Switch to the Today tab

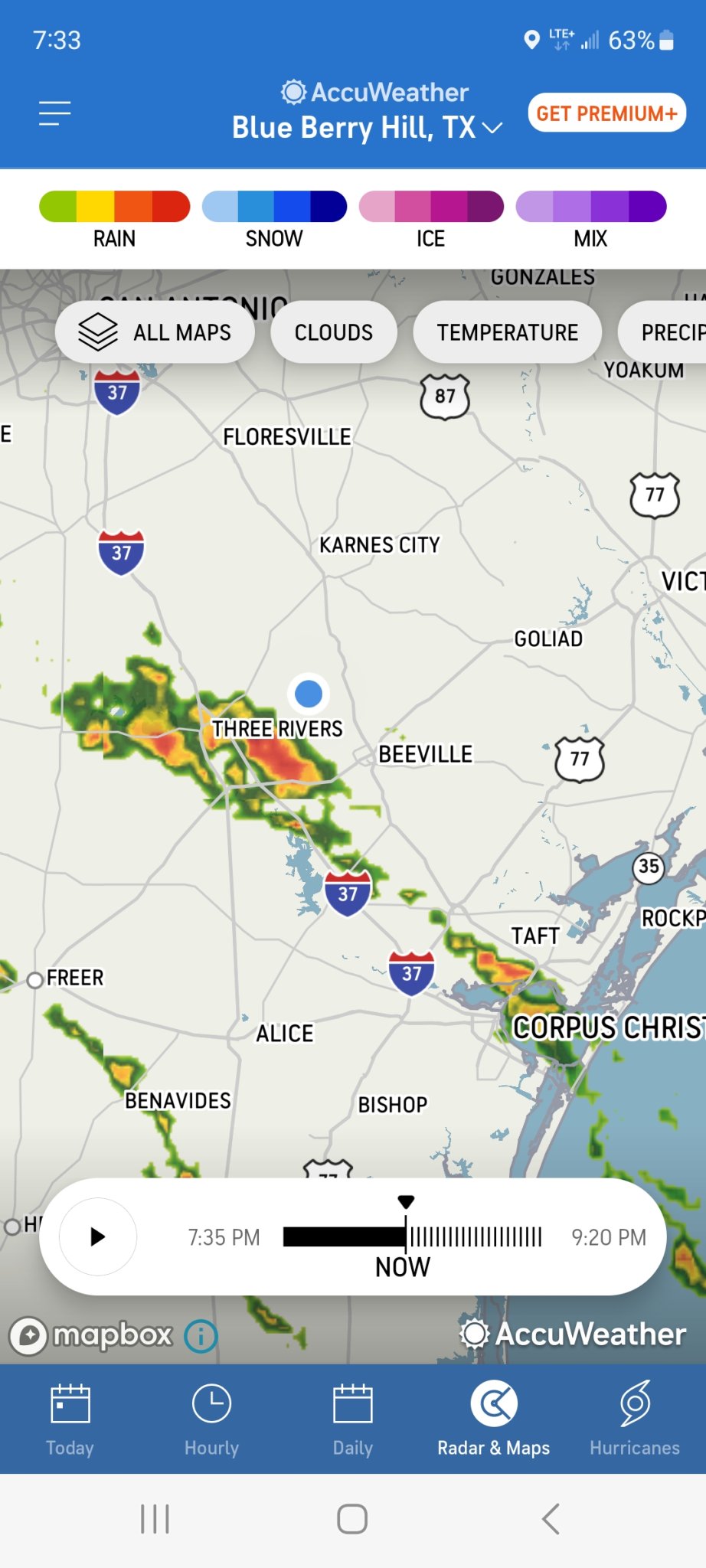click(x=70, y=1419)
